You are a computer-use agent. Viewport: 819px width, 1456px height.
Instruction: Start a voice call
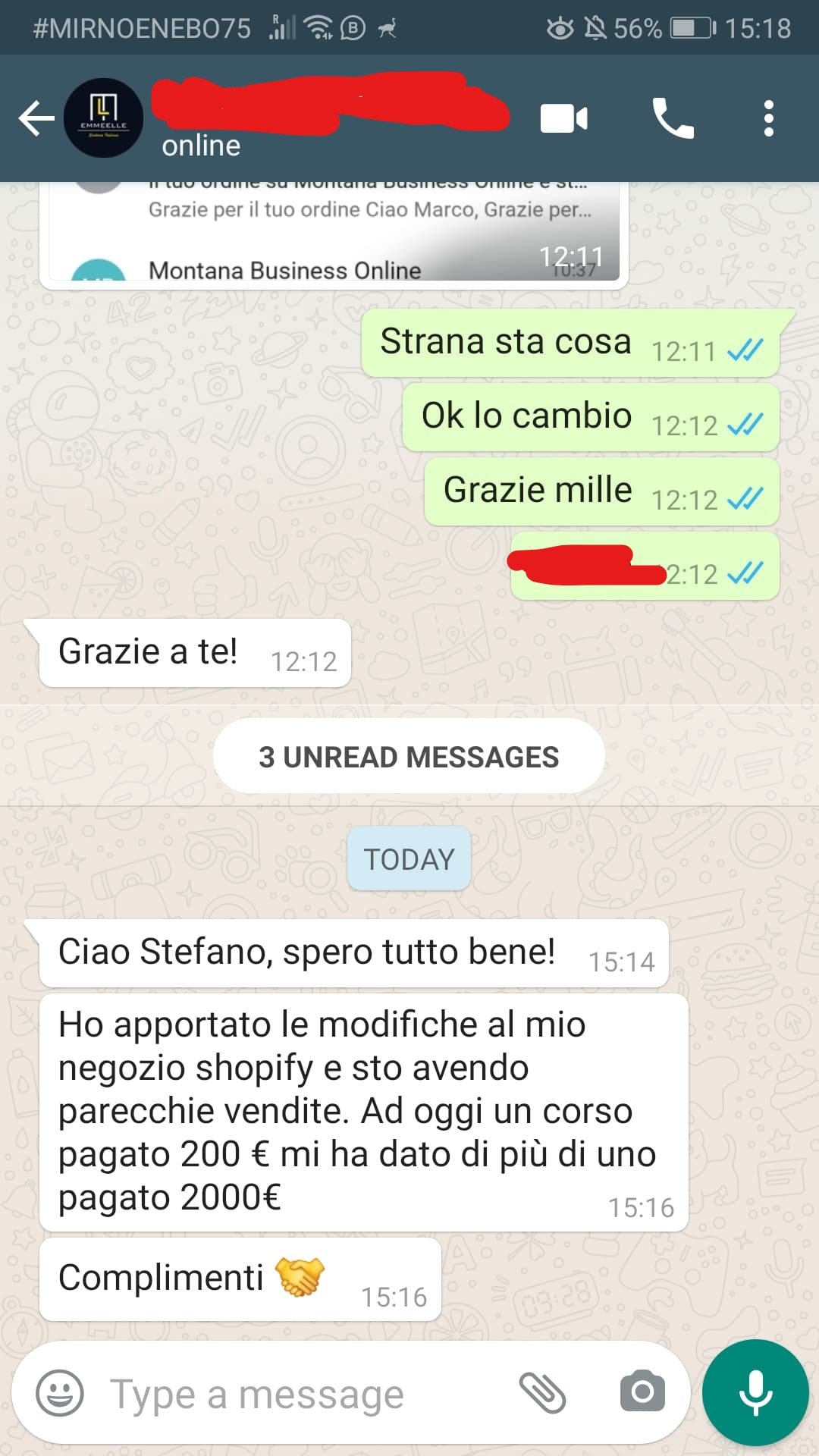[673, 119]
